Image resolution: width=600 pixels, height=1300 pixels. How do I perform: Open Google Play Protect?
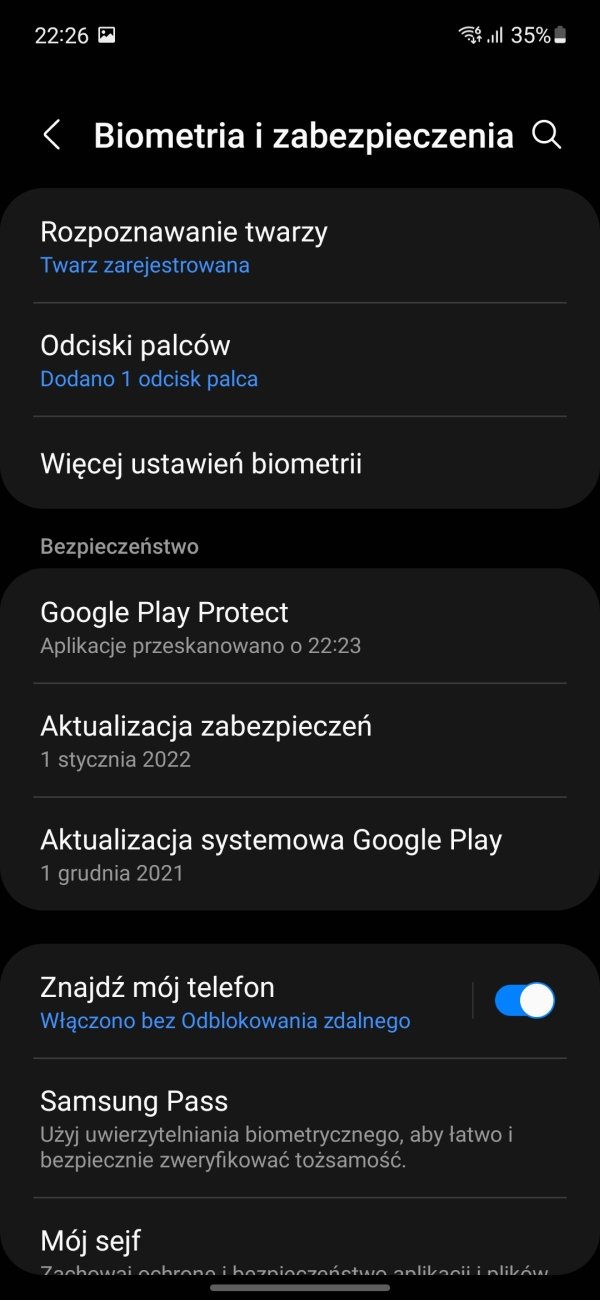point(300,627)
